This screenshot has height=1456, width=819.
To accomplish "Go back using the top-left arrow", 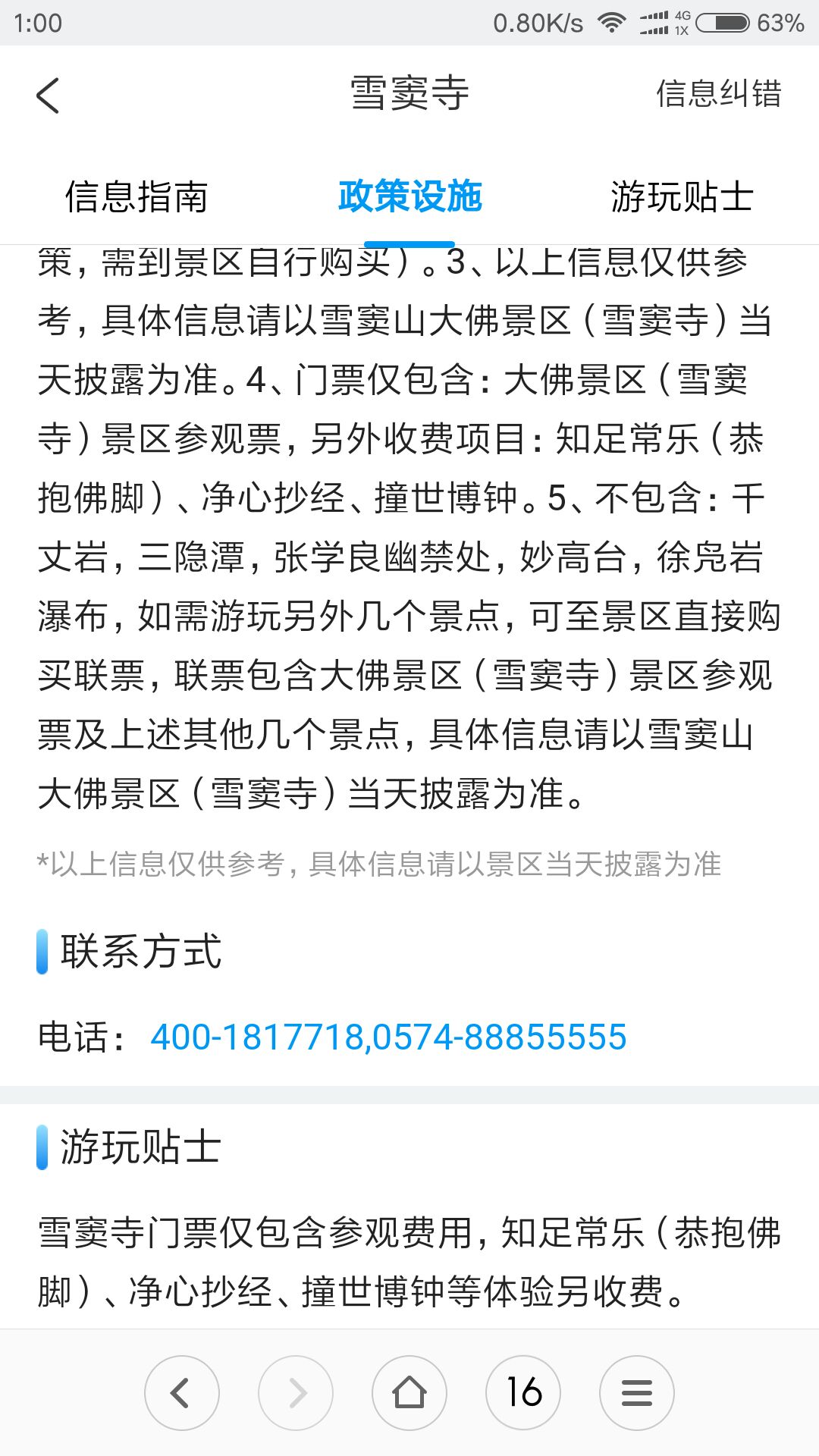I will pyautogui.click(x=48, y=96).
